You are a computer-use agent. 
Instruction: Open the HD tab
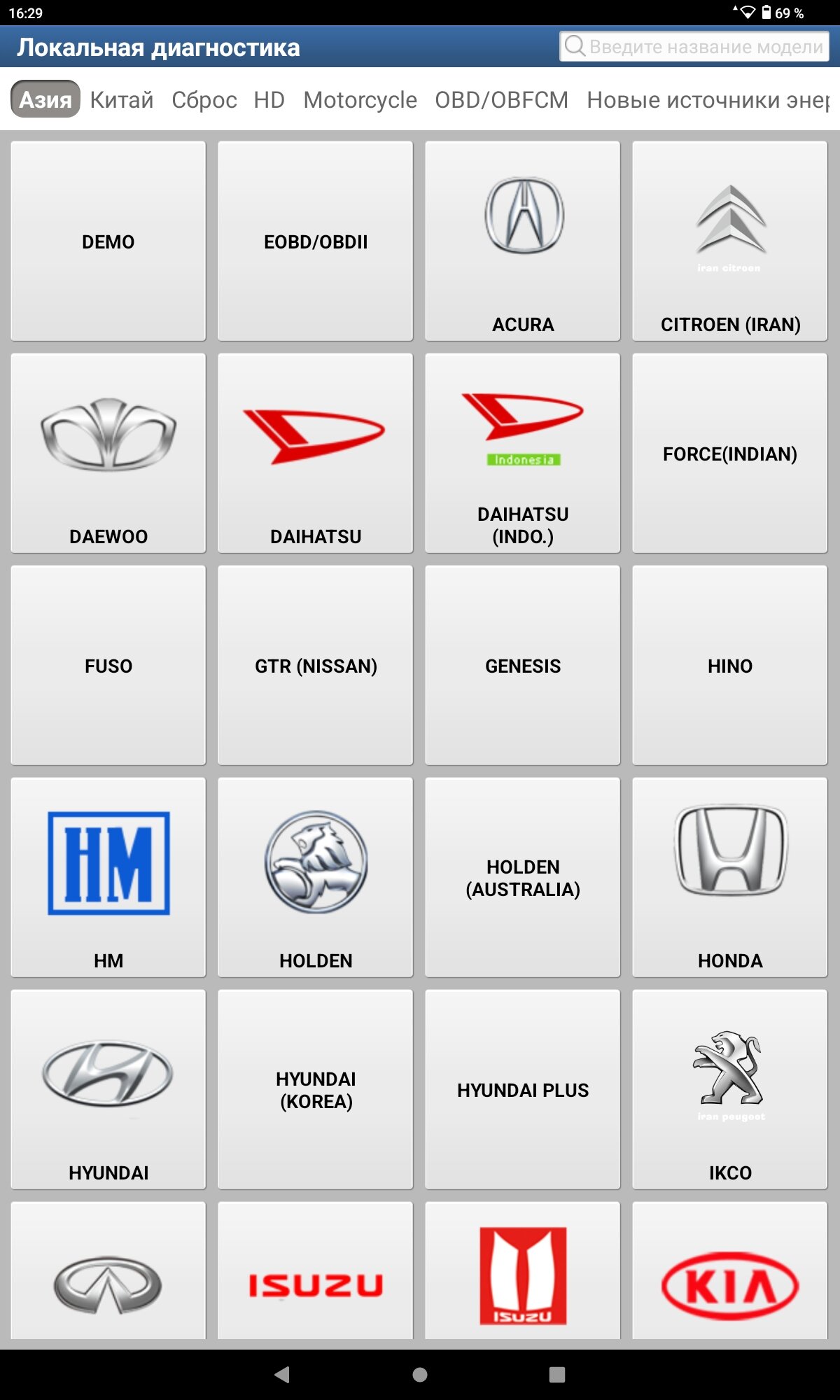pyautogui.click(x=269, y=99)
